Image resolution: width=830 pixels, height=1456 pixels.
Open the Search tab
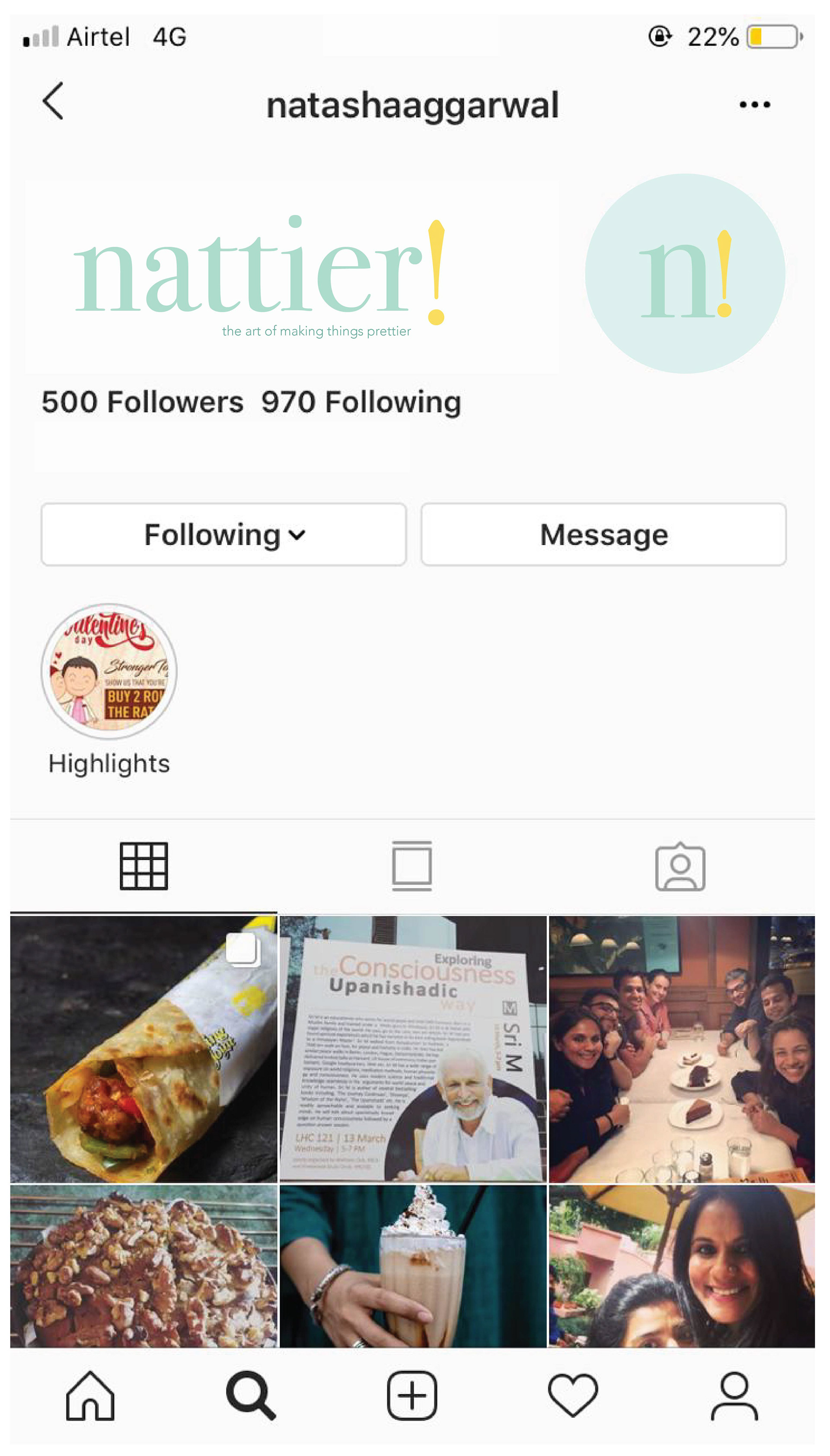(x=251, y=1396)
